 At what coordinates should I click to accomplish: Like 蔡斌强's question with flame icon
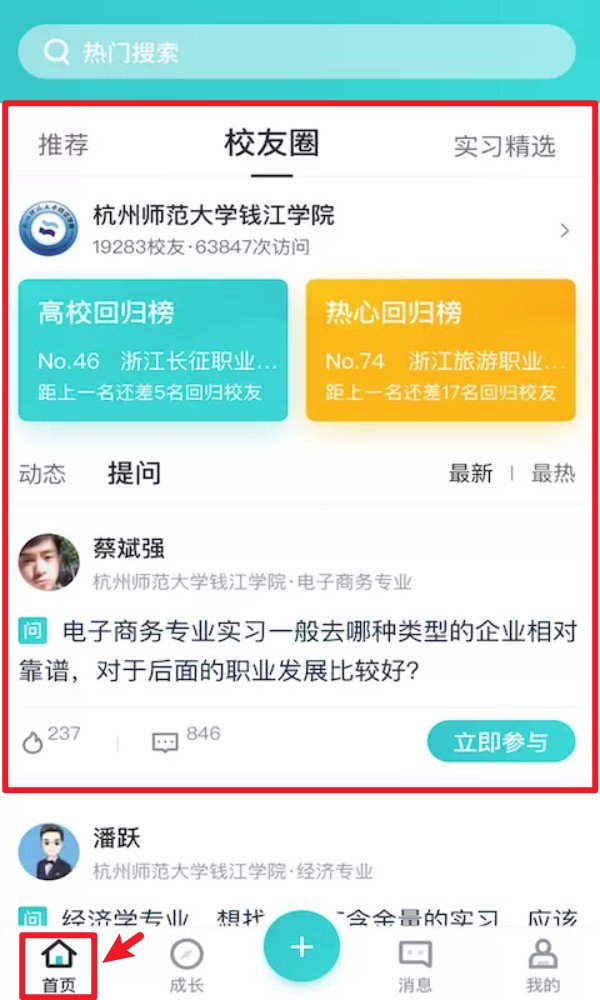click(x=33, y=742)
